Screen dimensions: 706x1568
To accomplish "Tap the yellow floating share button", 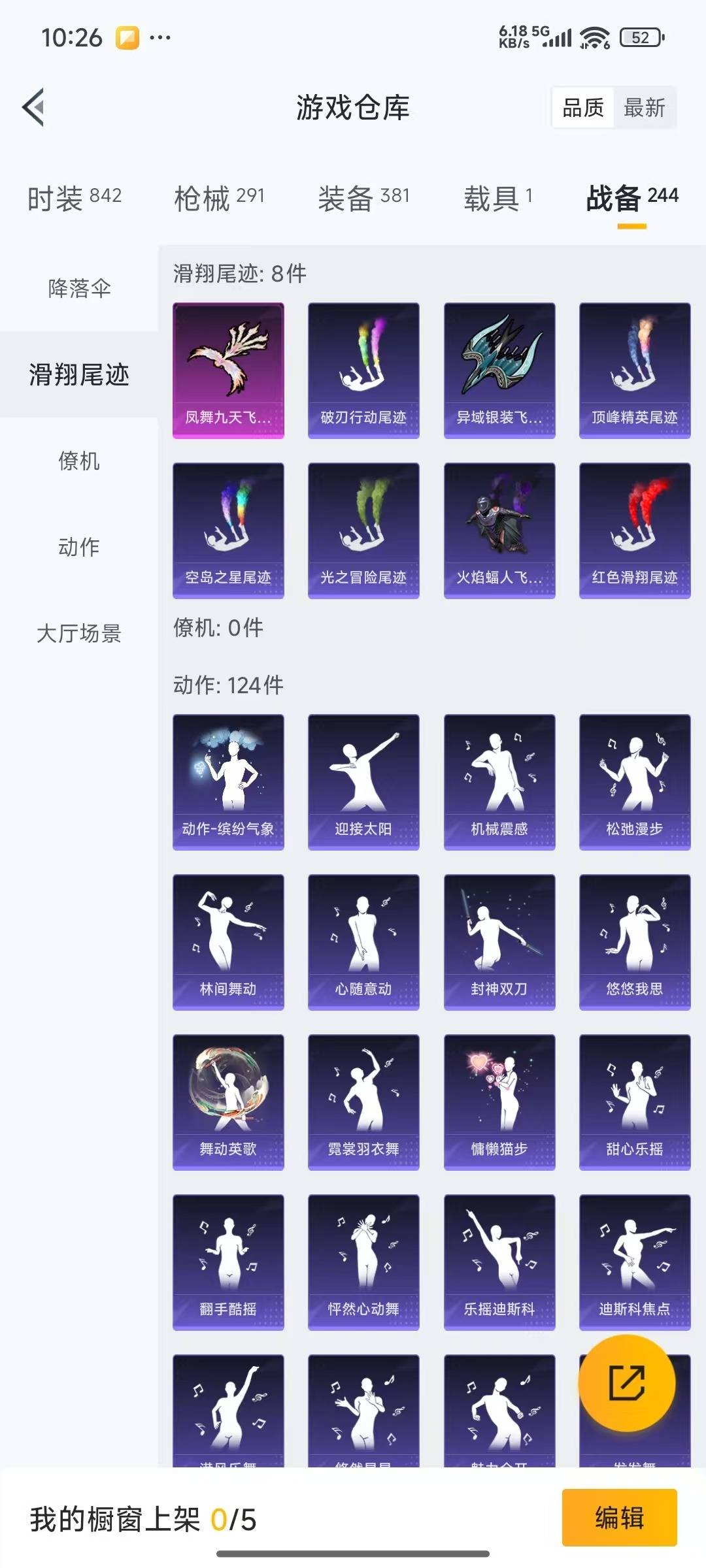I will tap(627, 1382).
